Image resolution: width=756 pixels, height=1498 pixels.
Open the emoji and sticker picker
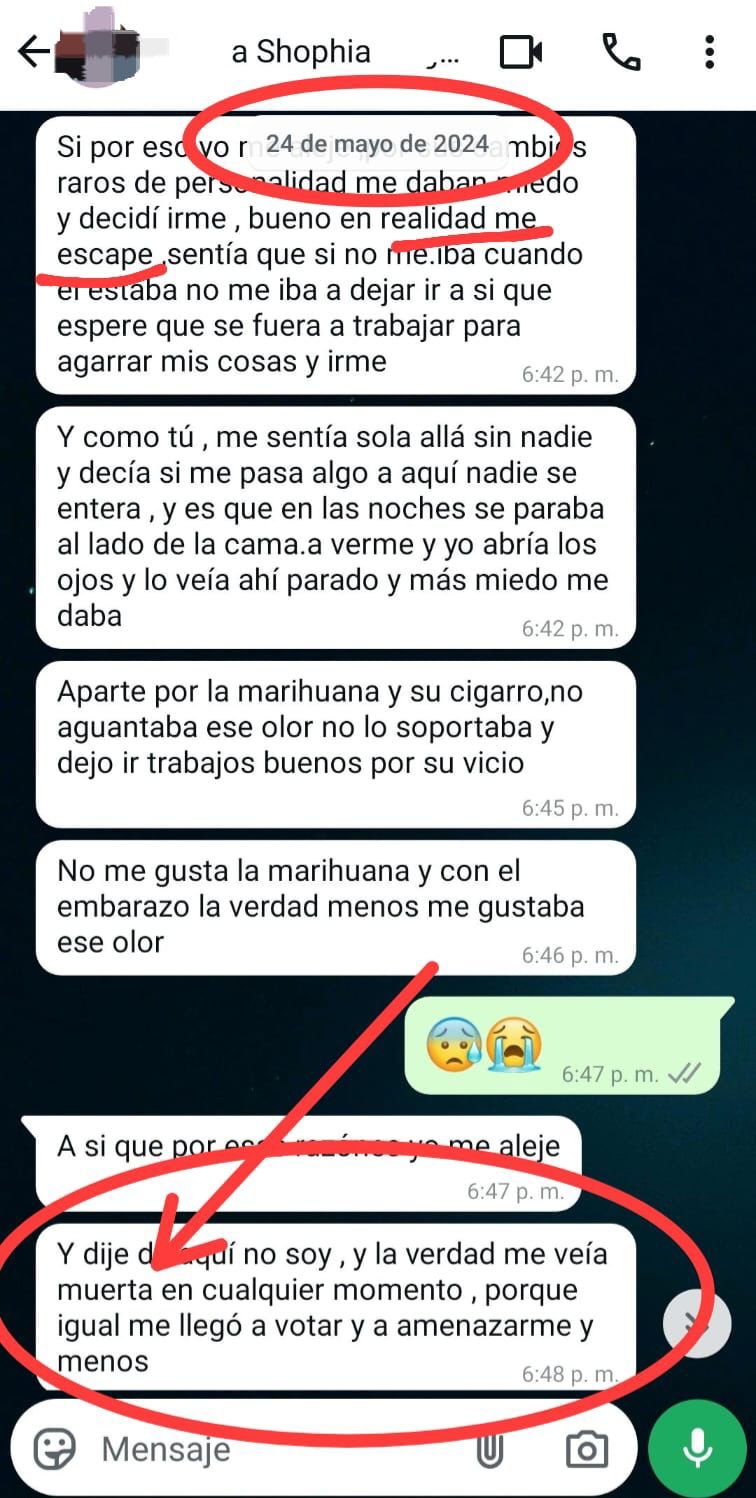point(55,1448)
